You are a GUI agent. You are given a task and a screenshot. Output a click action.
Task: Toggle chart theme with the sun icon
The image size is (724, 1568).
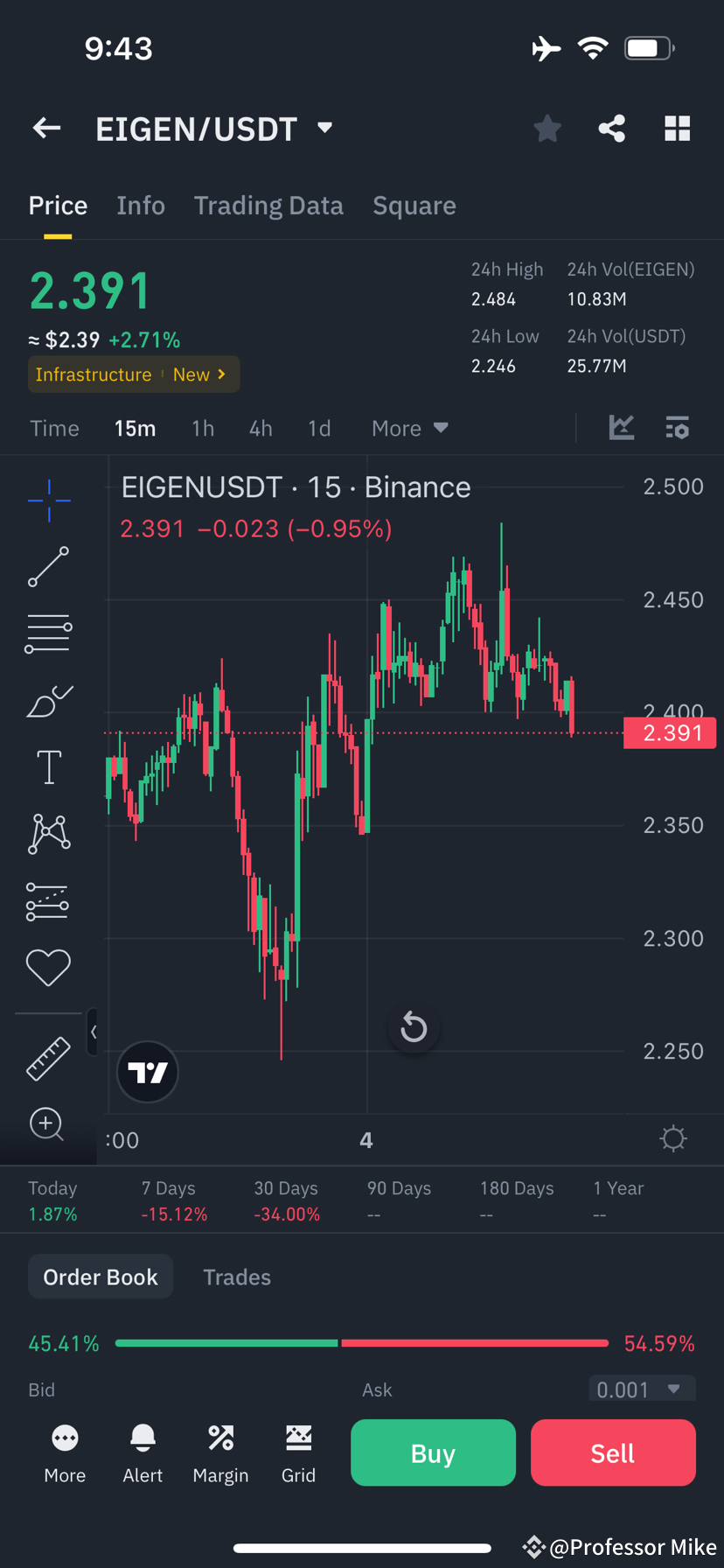tap(672, 1137)
